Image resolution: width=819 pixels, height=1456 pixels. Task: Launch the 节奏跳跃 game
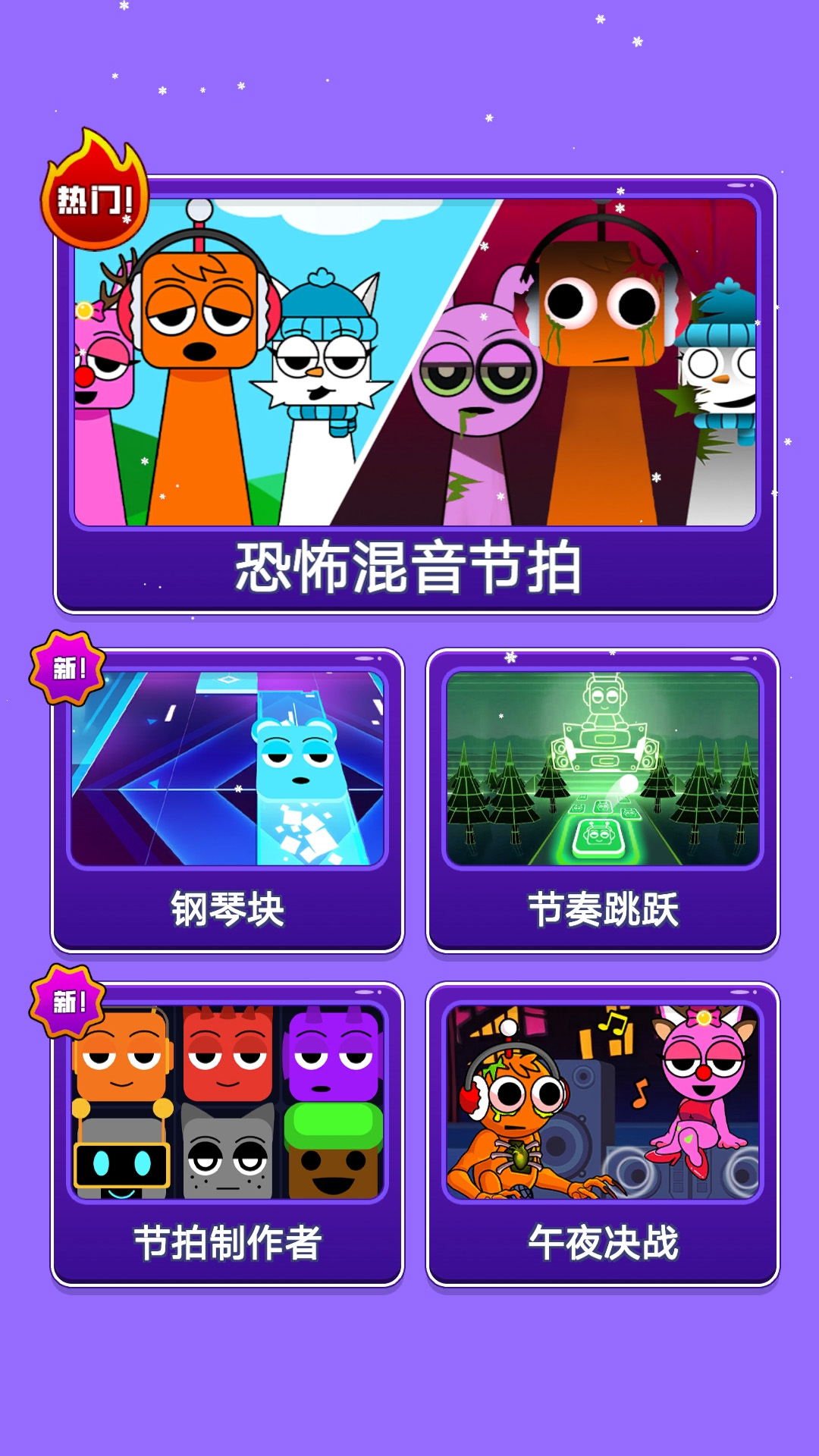603,800
